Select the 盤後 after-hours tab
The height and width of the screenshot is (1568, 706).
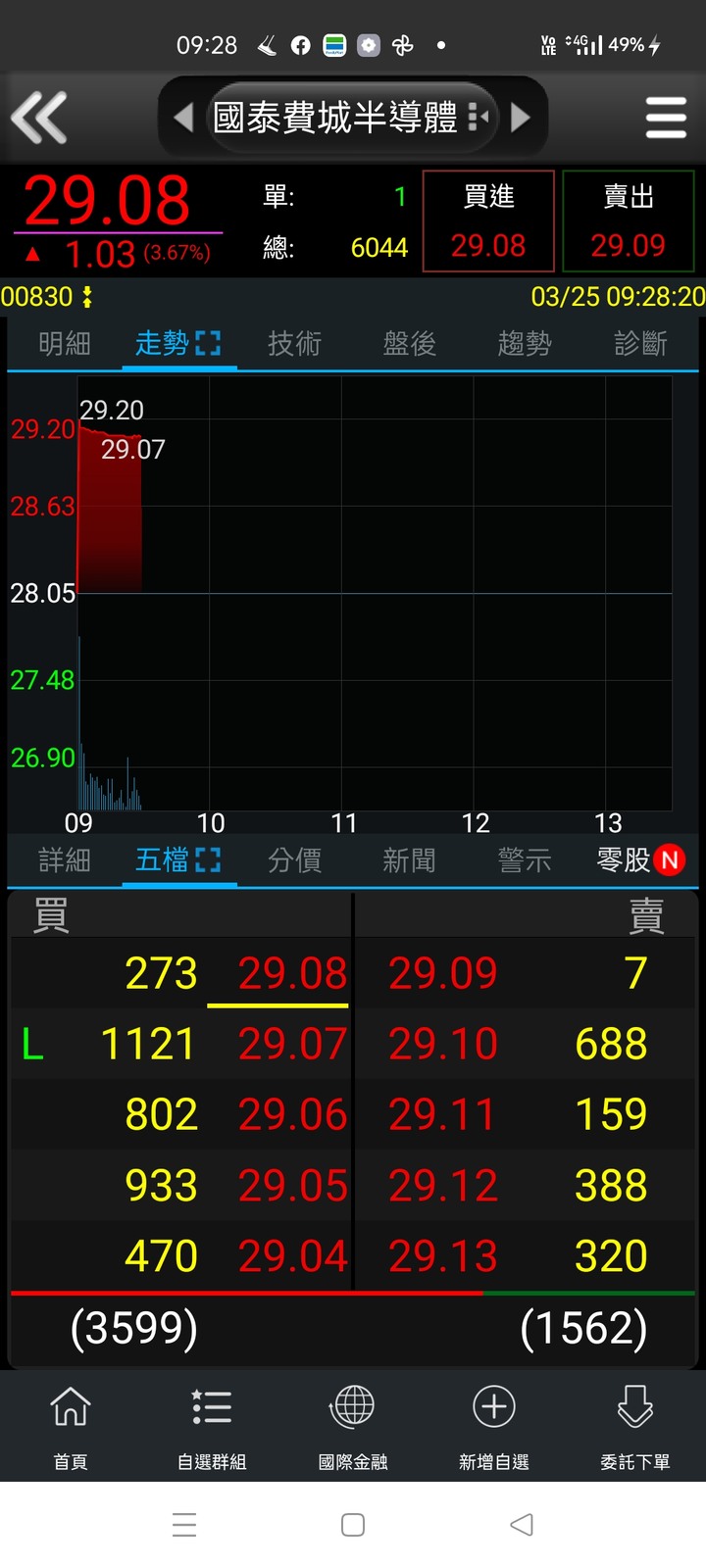point(409,344)
